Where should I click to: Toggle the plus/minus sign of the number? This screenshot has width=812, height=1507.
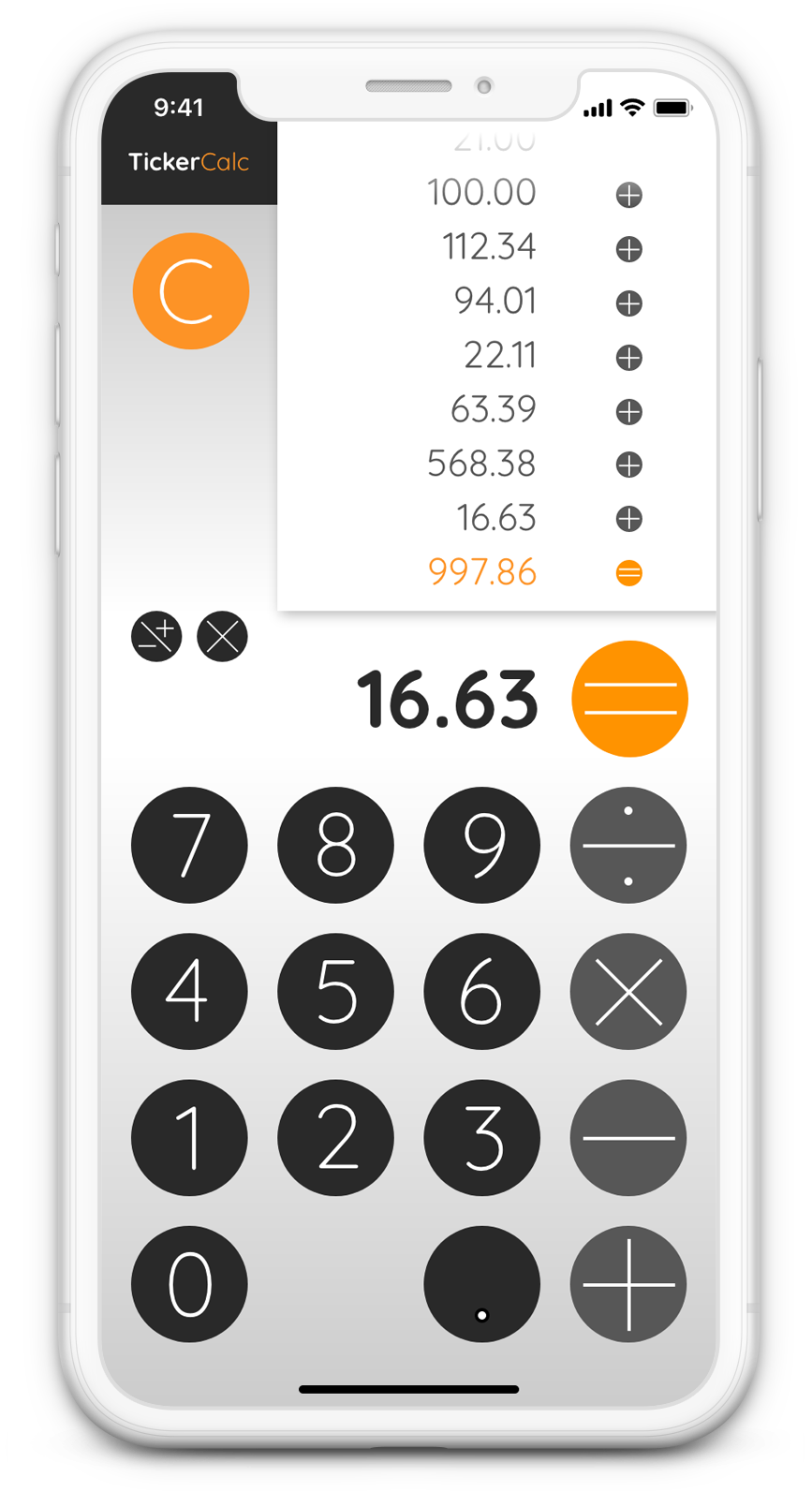[x=156, y=637]
